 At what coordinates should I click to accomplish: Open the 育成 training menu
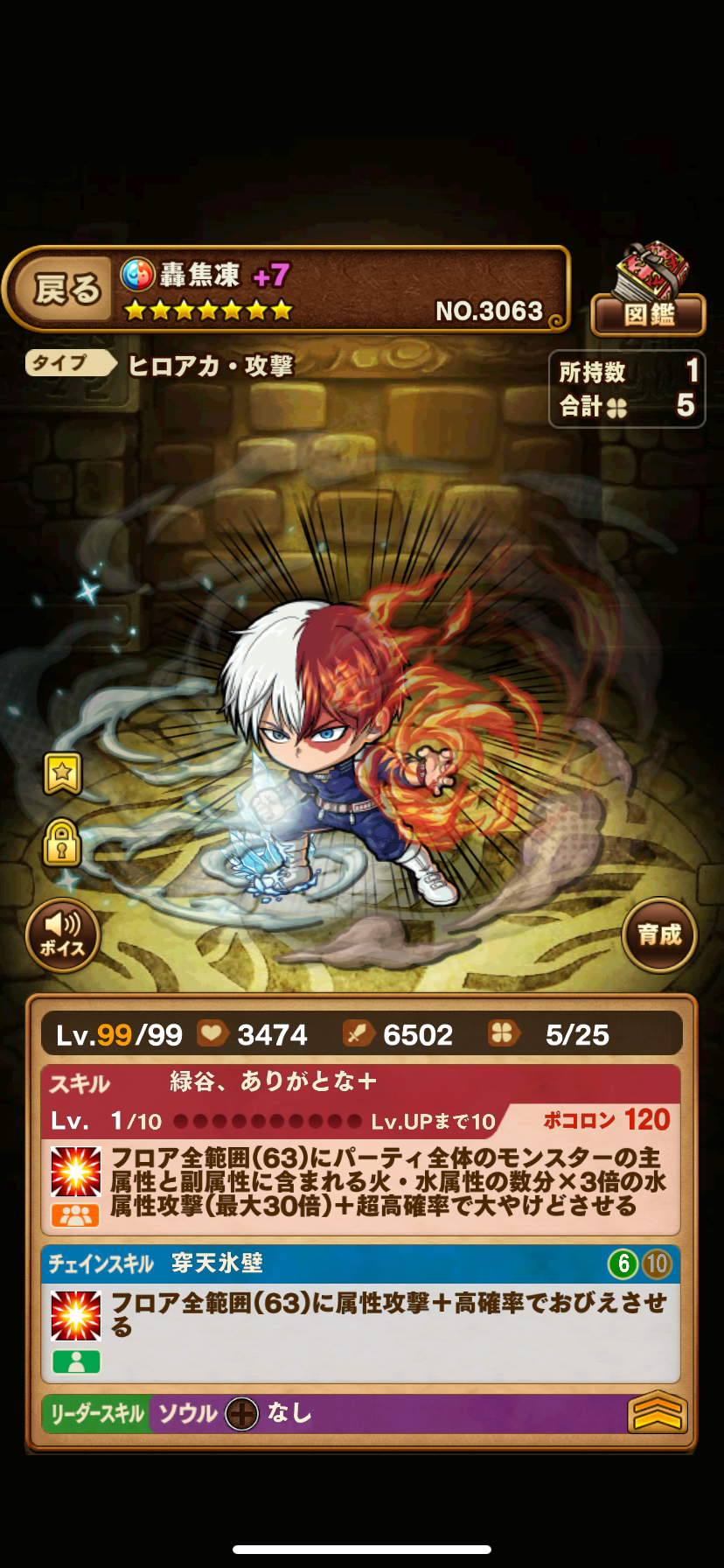pos(658,935)
